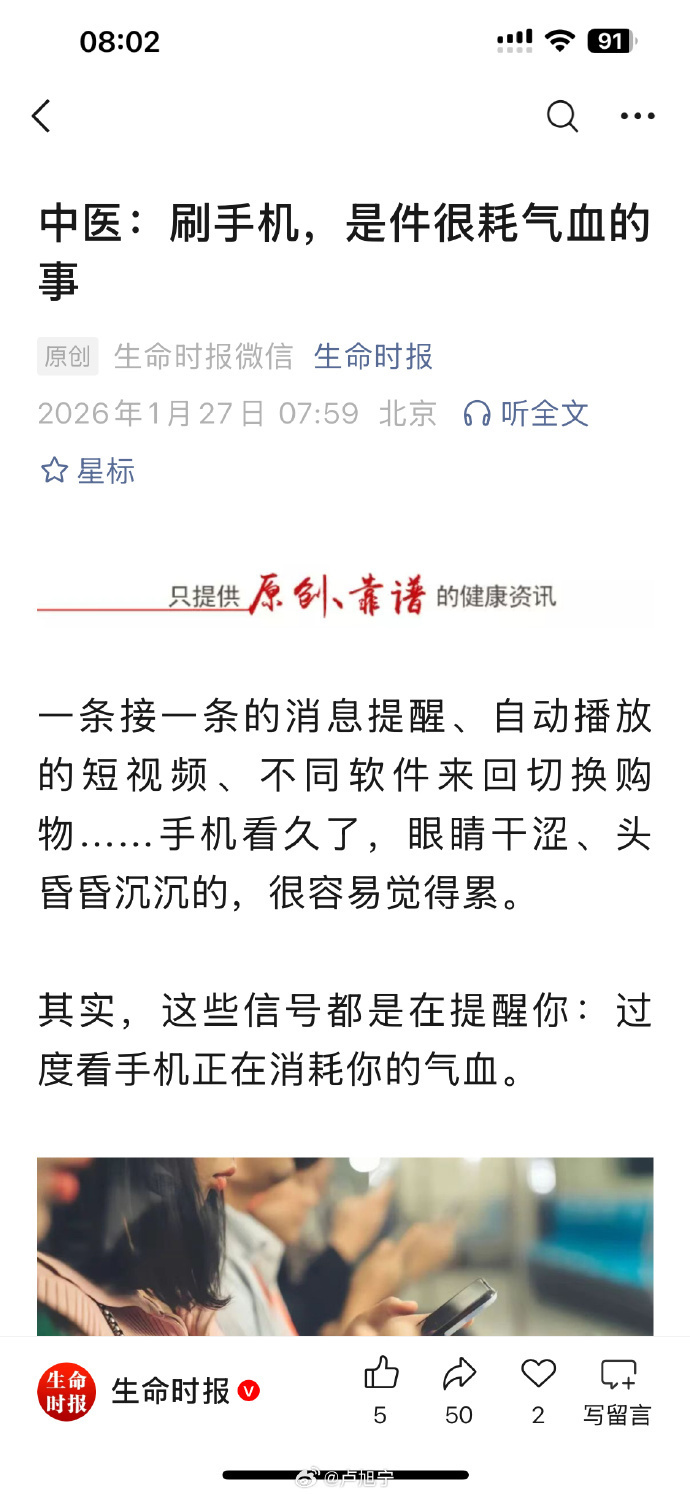690x1494 pixels.
Task: Tap the heart icon to recommend
Action: [538, 1374]
